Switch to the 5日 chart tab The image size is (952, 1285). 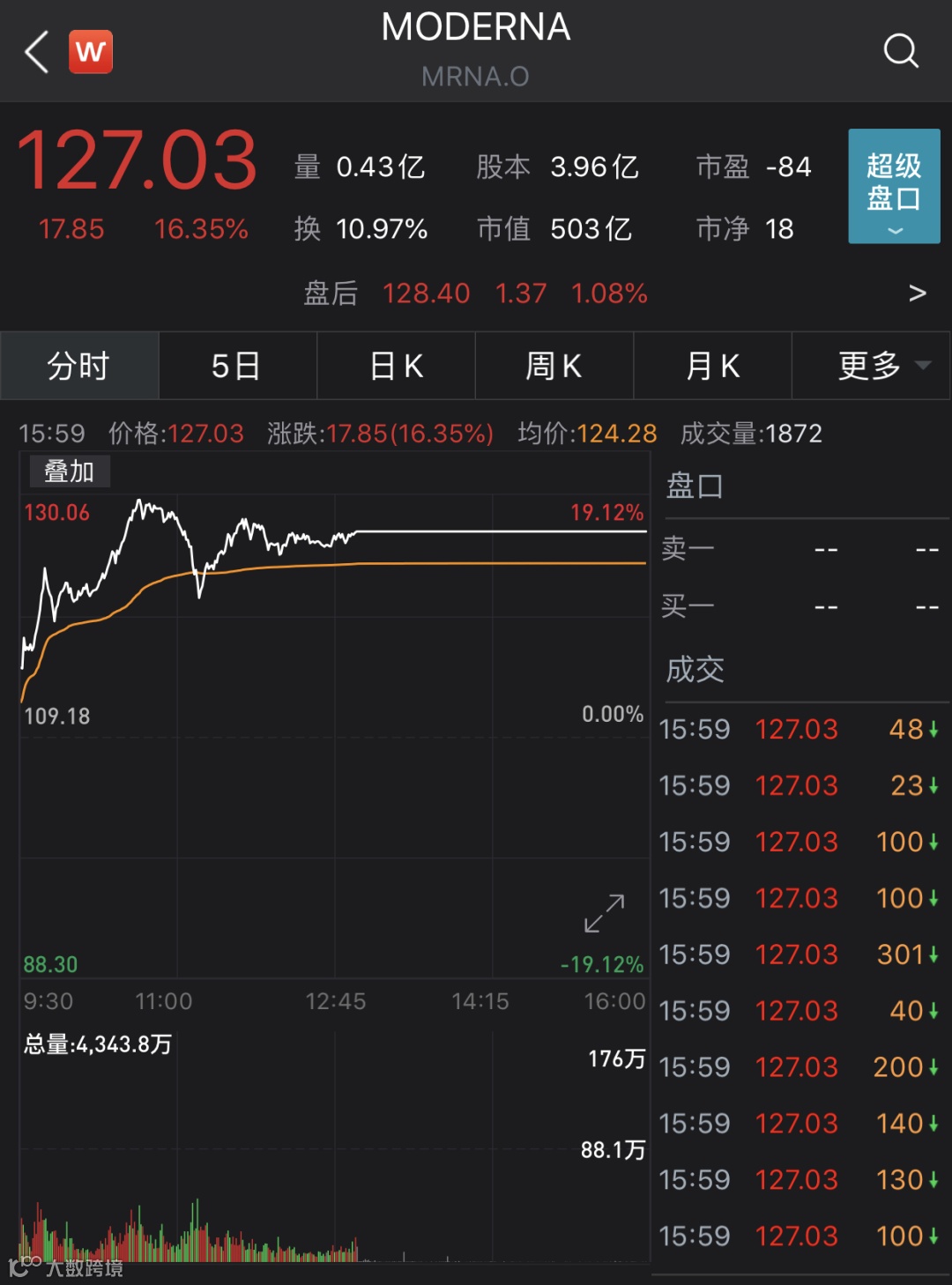point(237,366)
